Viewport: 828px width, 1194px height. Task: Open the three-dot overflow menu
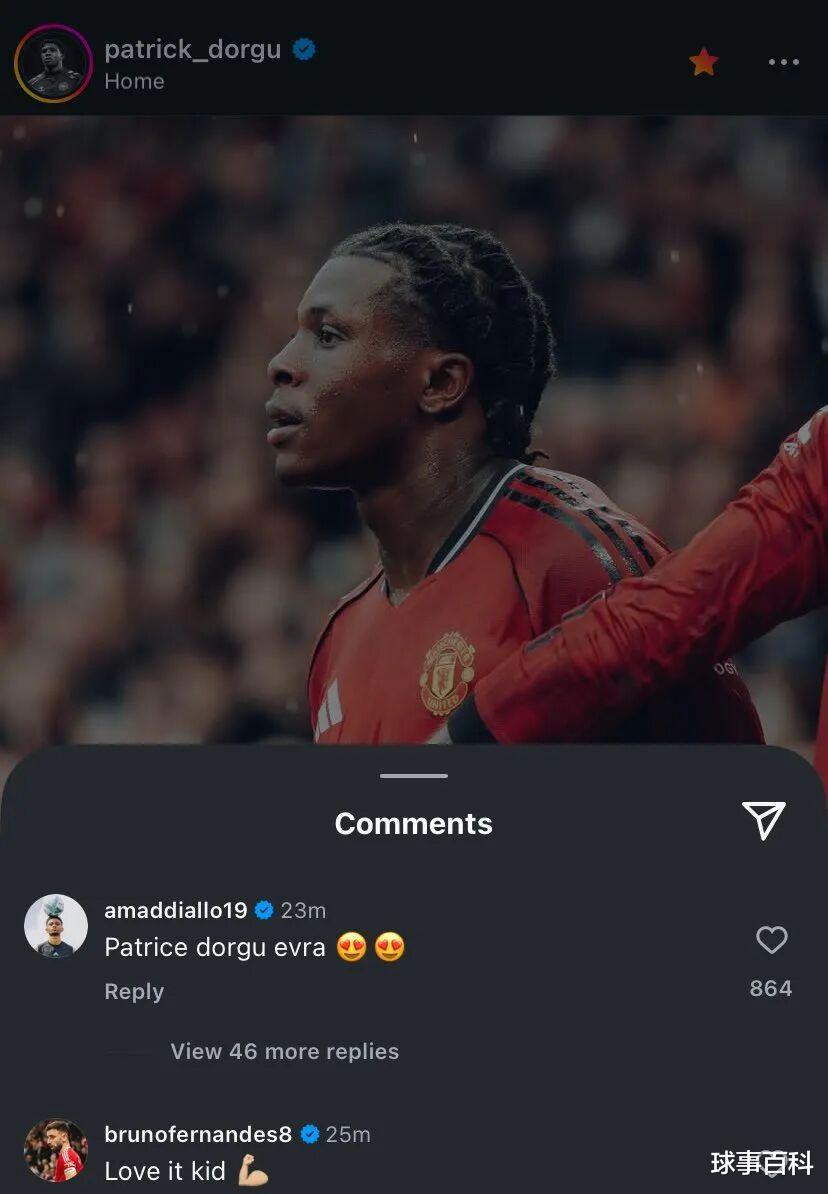(x=783, y=62)
